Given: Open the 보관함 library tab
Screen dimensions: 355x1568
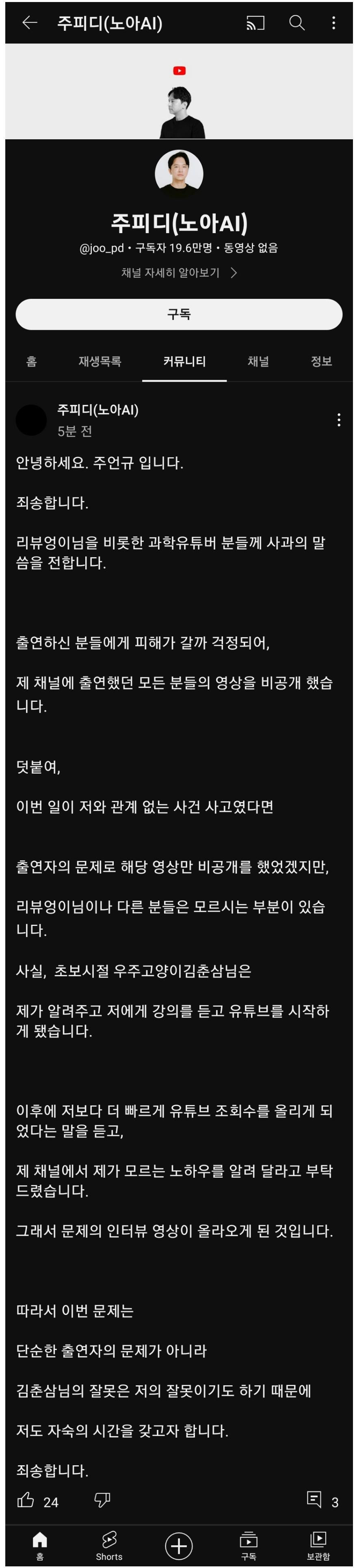Looking at the screenshot, I should click(318, 1545).
